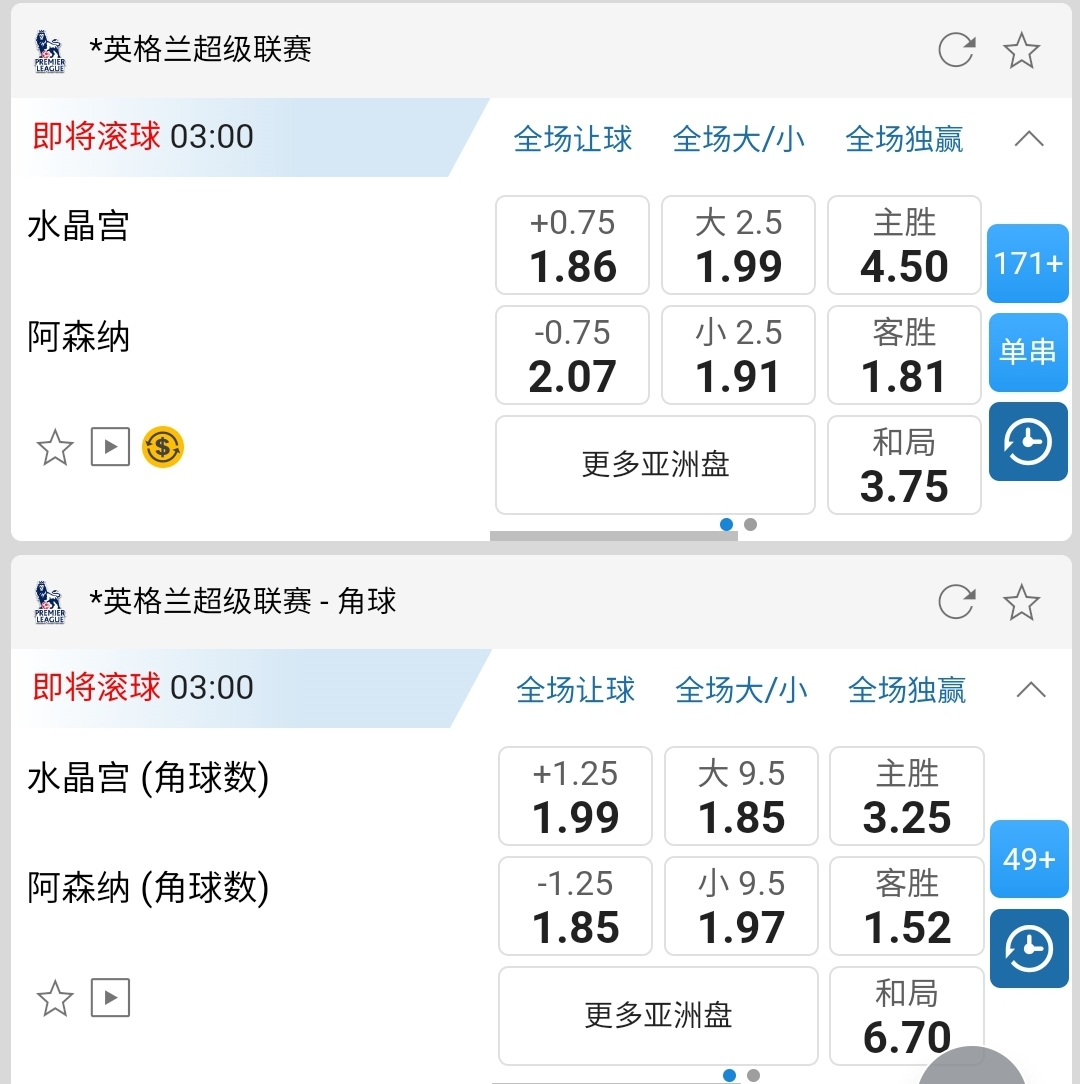Play the live stream for 水晶宫 vs 阿森纳

click(110, 447)
